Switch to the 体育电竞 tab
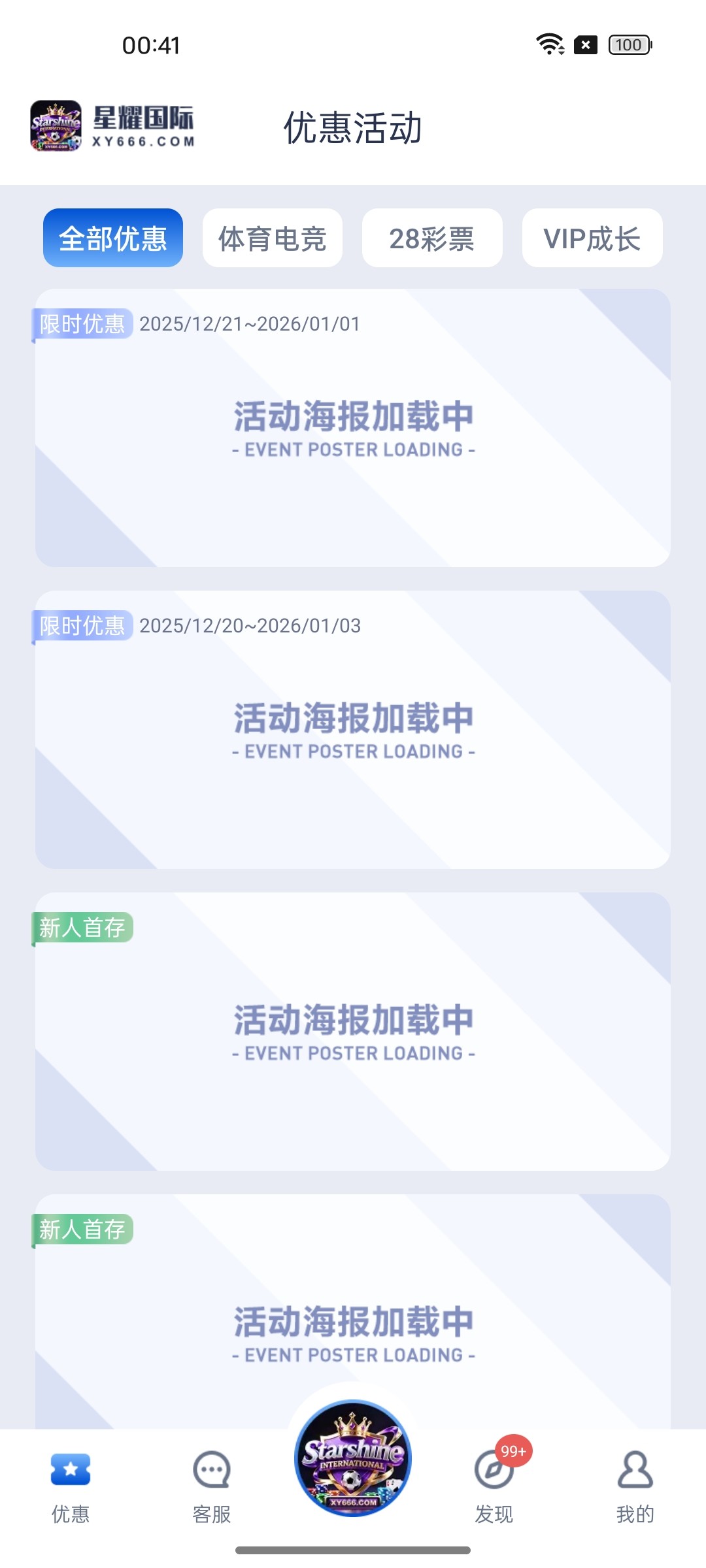This screenshot has height=1568, width=706. click(x=273, y=238)
